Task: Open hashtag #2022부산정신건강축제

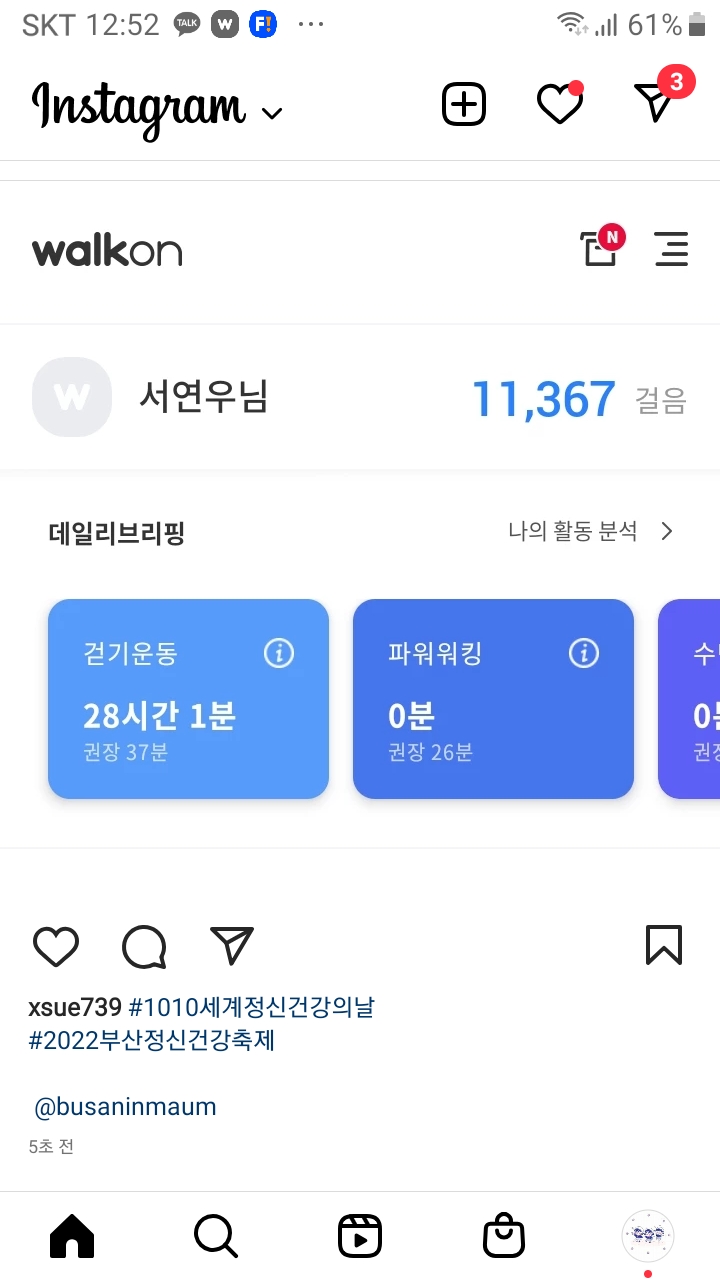Action: pyautogui.click(x=152, y=1041)
